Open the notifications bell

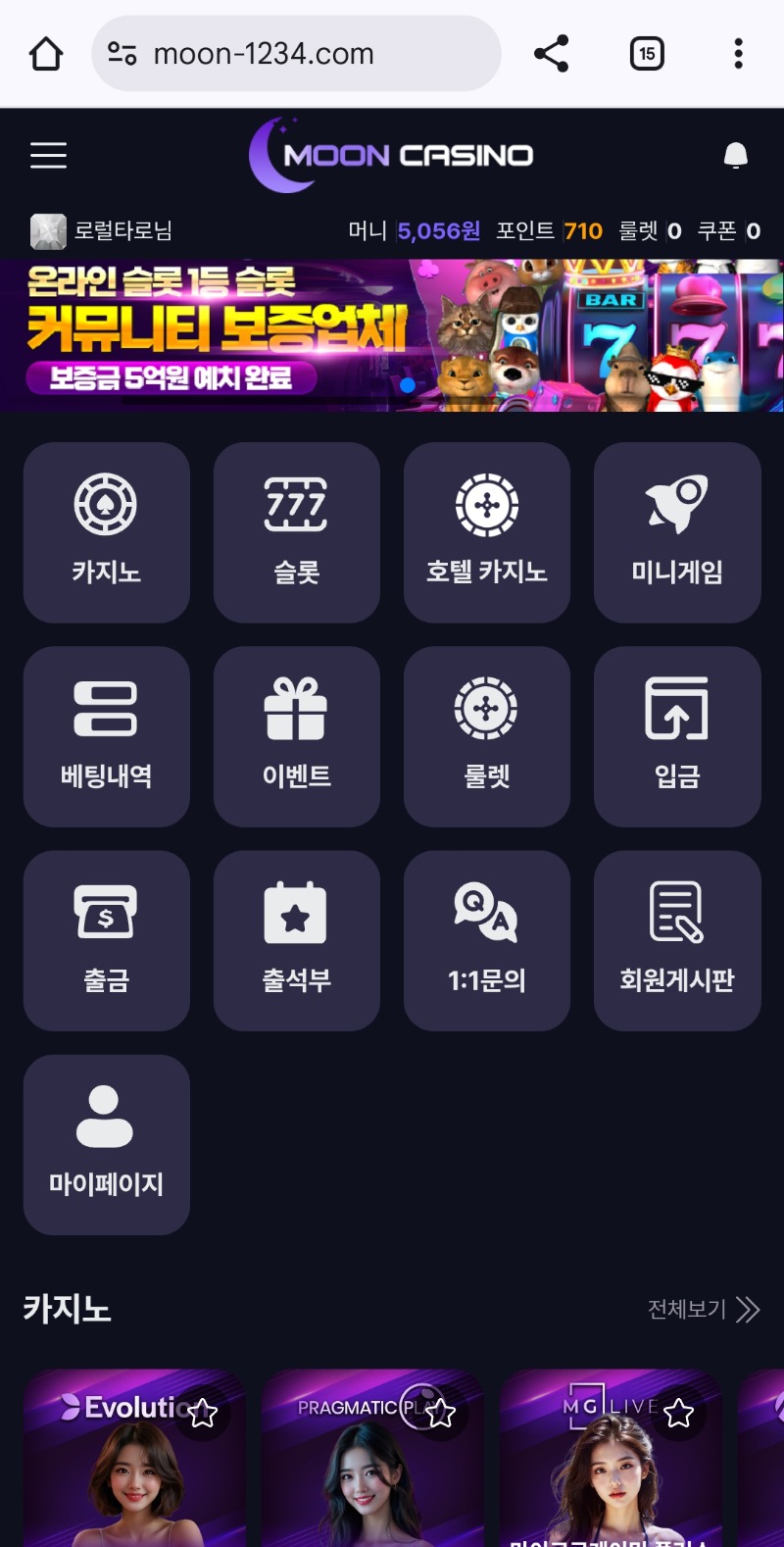[735, 155]
